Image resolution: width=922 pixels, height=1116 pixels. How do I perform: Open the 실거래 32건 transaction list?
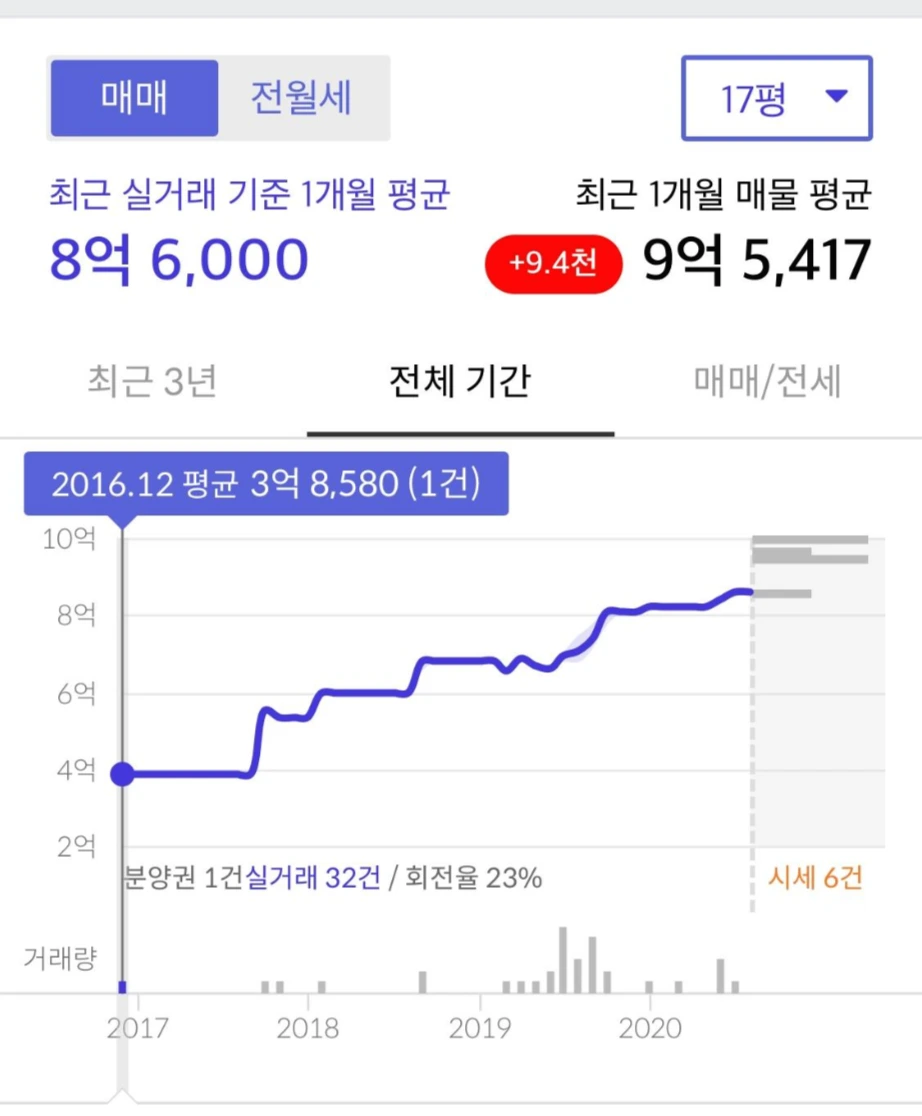pos(313,878)
